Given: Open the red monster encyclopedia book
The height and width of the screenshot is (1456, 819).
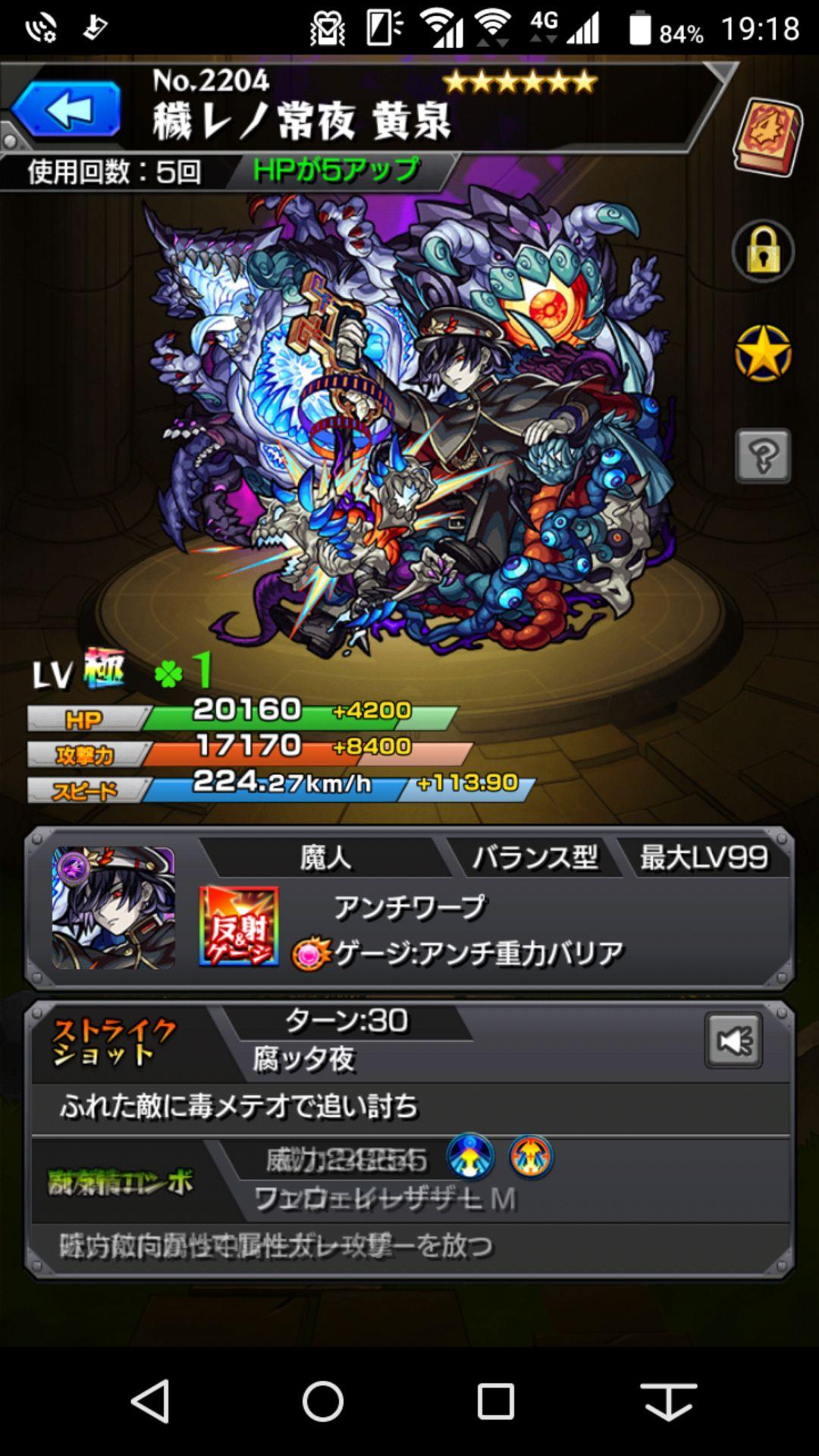Looking at the screenshot, I should 767,138.
